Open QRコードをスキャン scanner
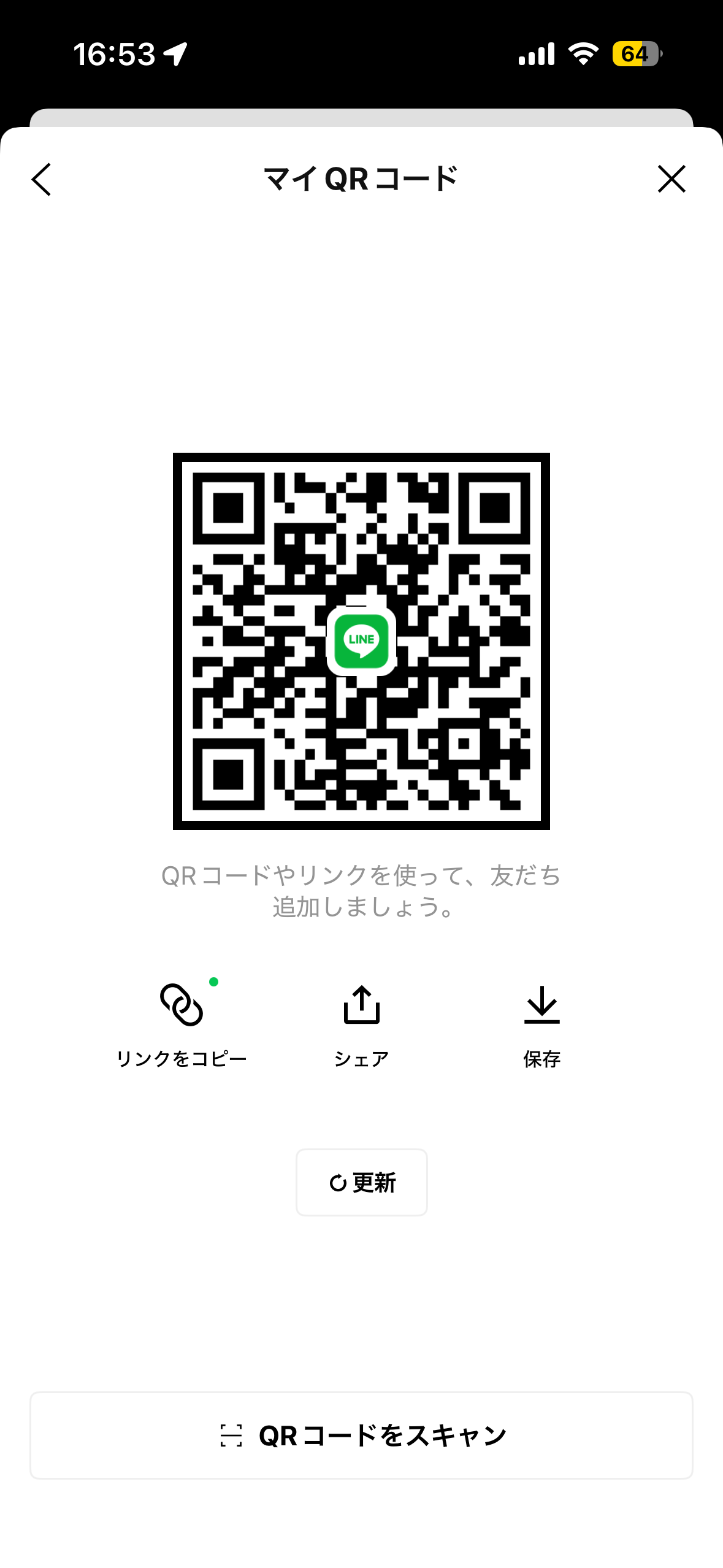Screen dimensions: 723x1568 (x=362, y=1435)
